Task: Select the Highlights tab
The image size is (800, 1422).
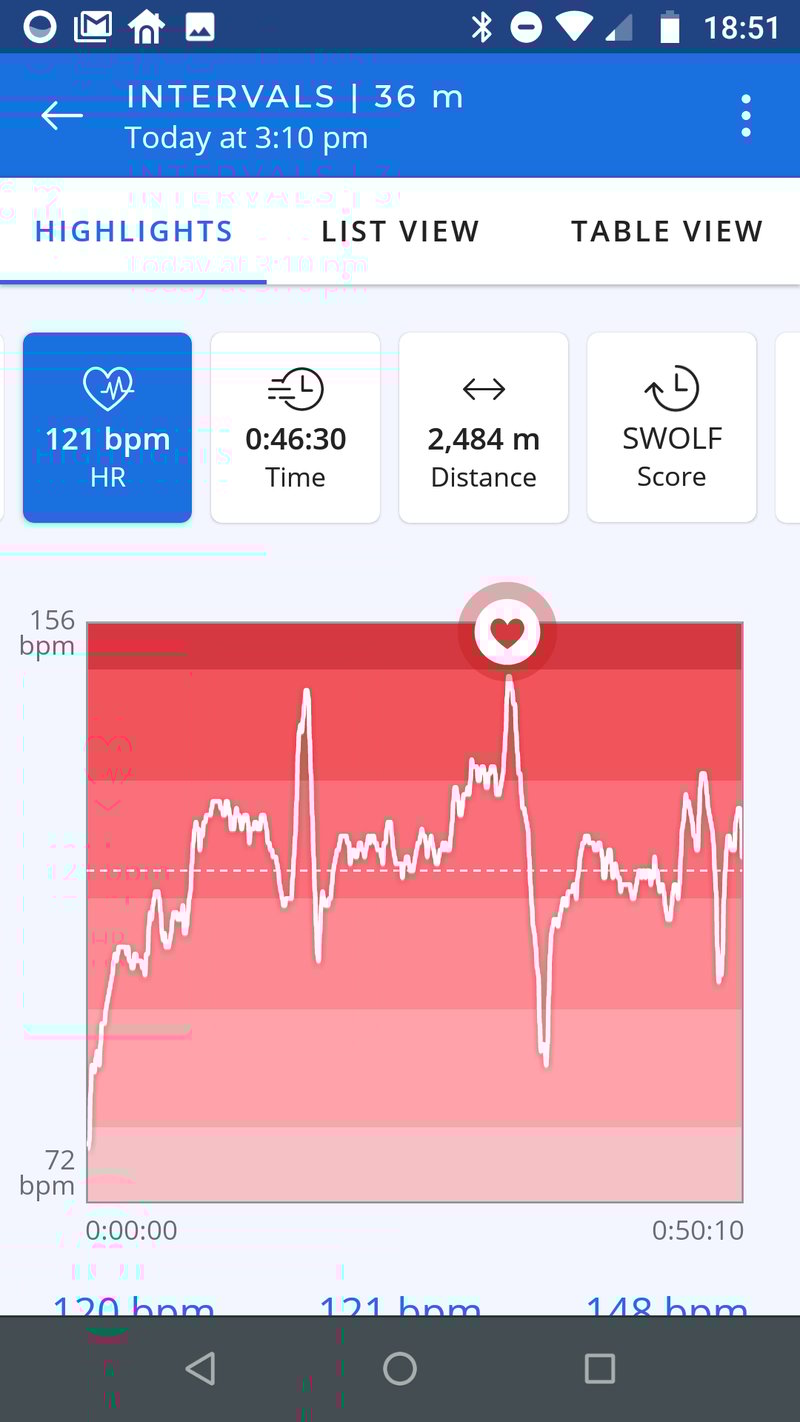Action: click(x=134, y=231)
